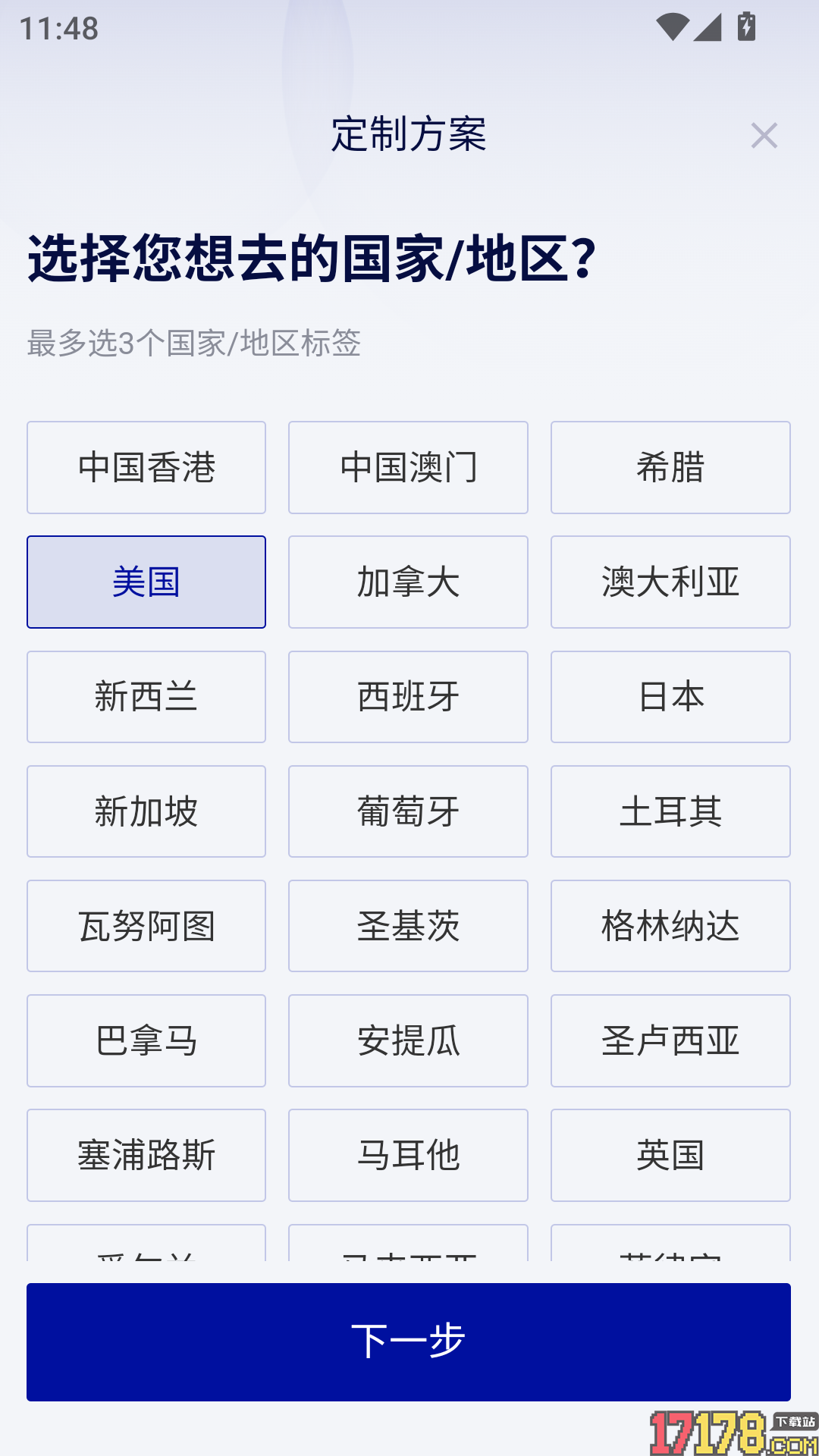
Task: Select 葡萄牙 as destination
Action: 408,811
